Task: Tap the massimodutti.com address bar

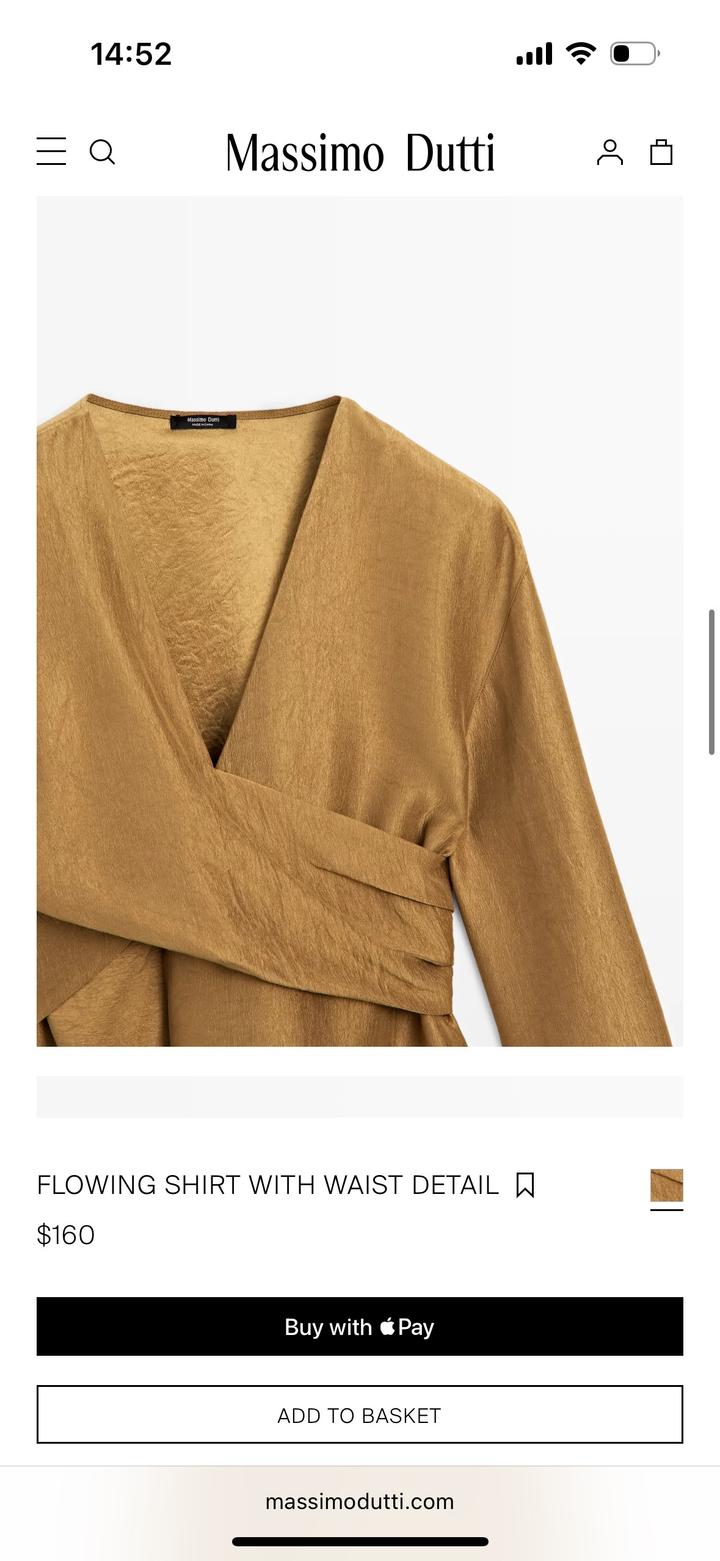Action: click(360, 1501)
